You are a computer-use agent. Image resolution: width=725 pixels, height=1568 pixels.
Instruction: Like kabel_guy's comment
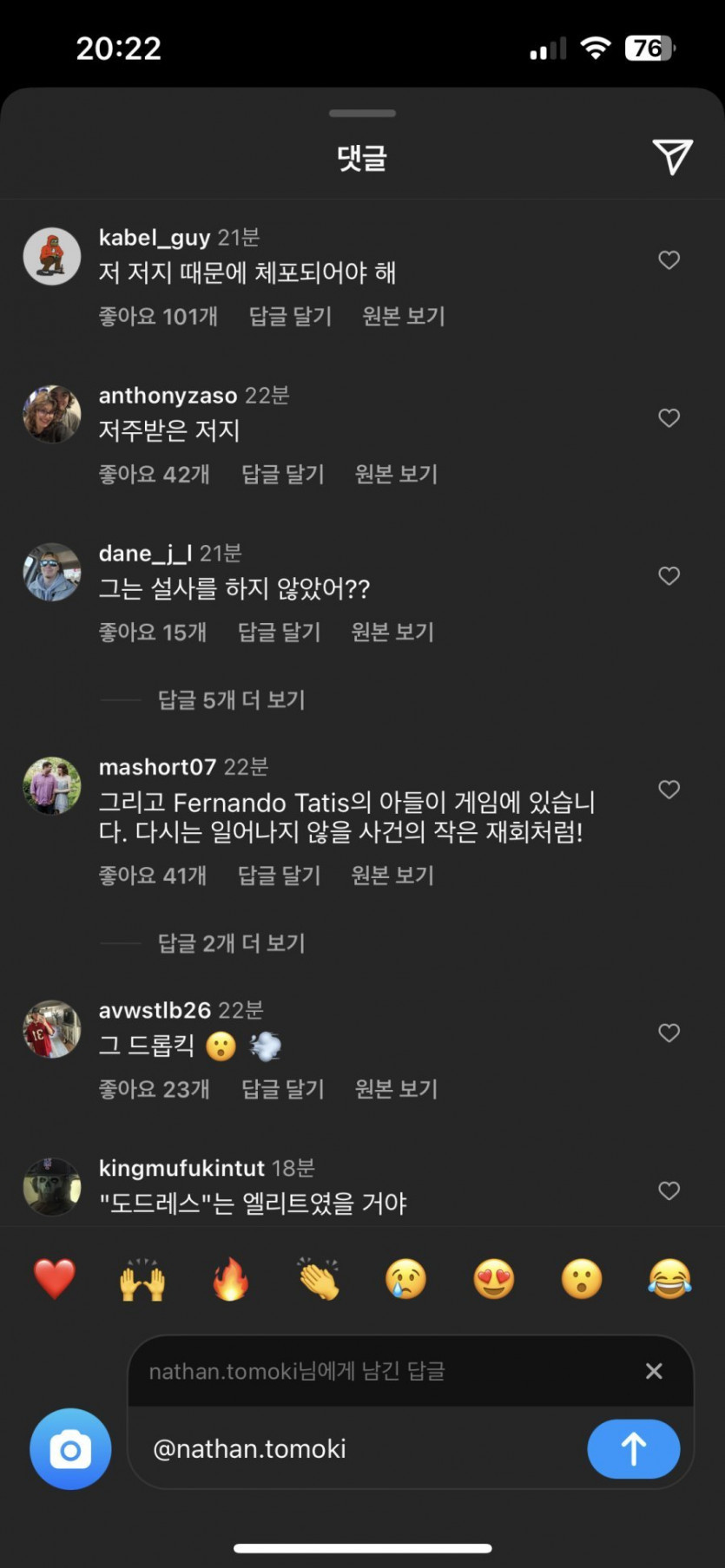[669, 260]
